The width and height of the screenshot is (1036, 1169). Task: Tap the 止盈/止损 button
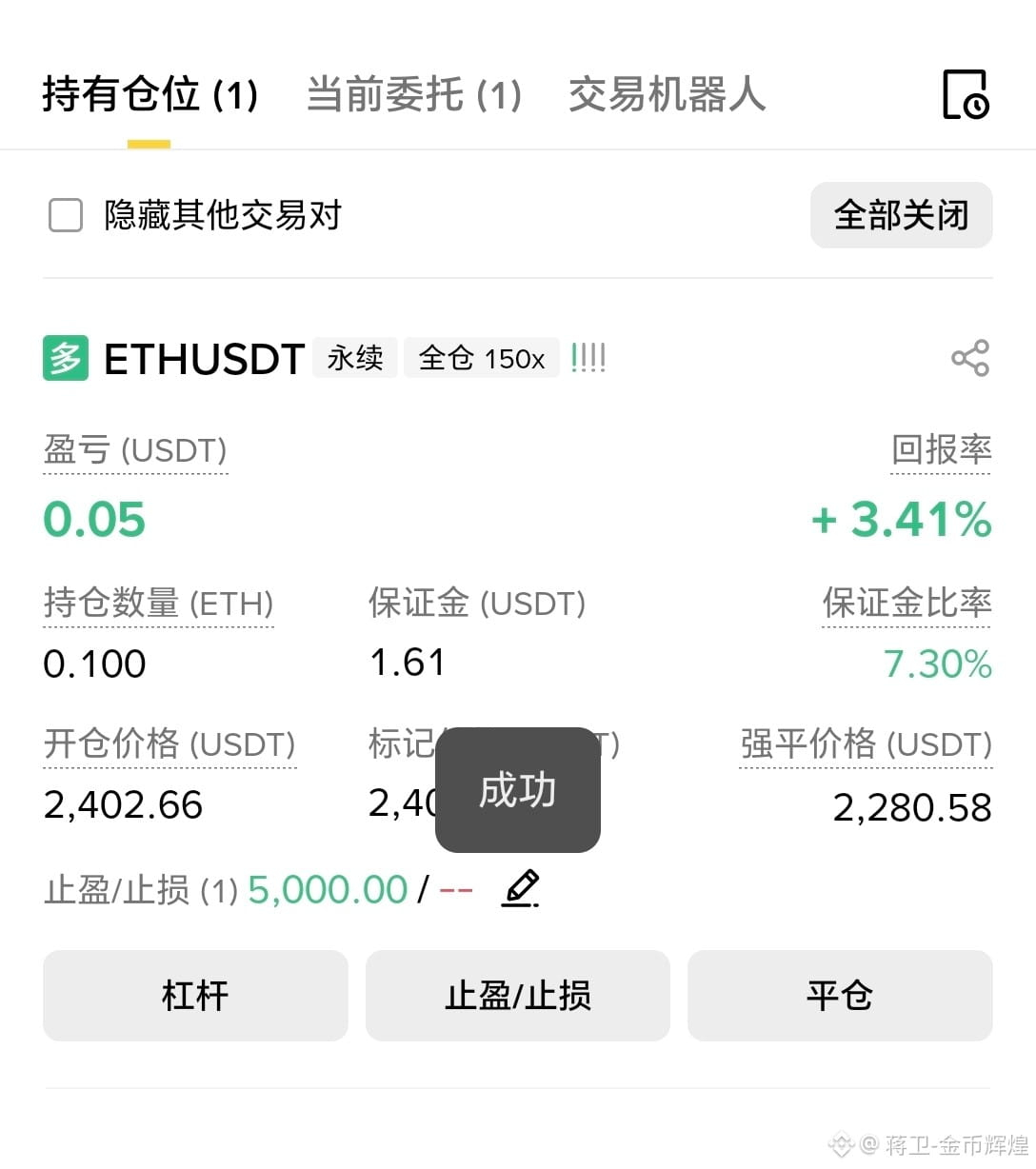(x=518, y=996)
